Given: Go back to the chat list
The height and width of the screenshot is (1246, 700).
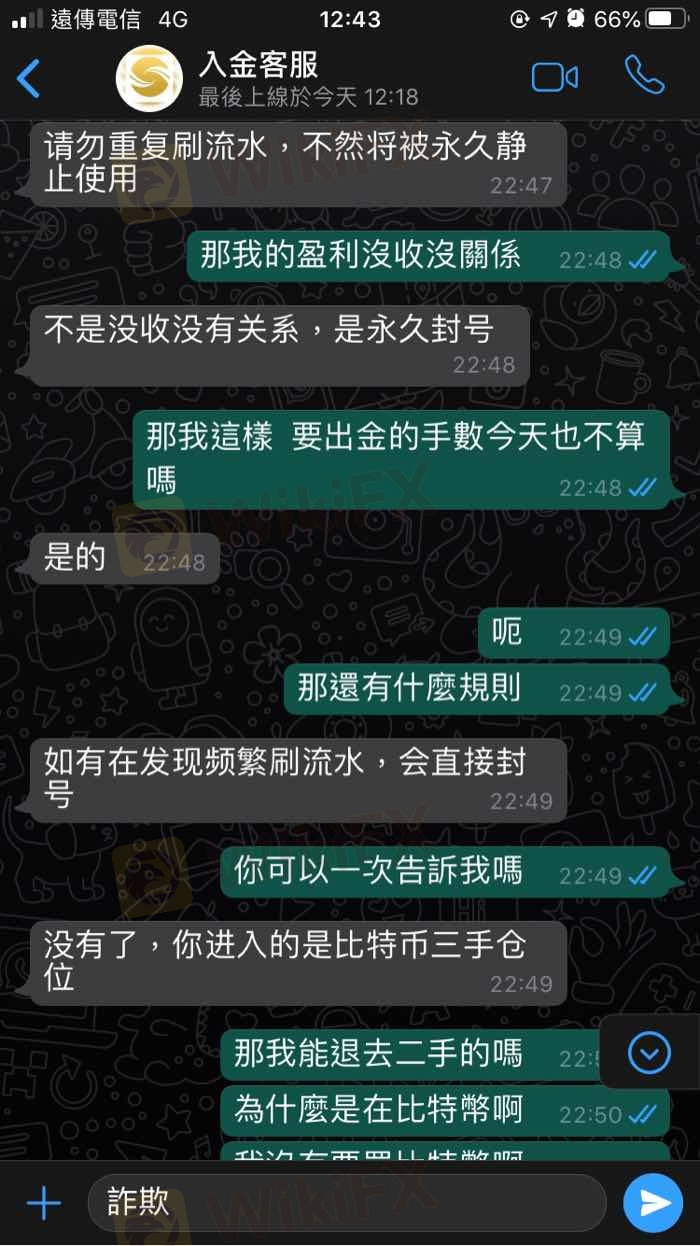Looking at the screenshot, I should click(30, 78).
